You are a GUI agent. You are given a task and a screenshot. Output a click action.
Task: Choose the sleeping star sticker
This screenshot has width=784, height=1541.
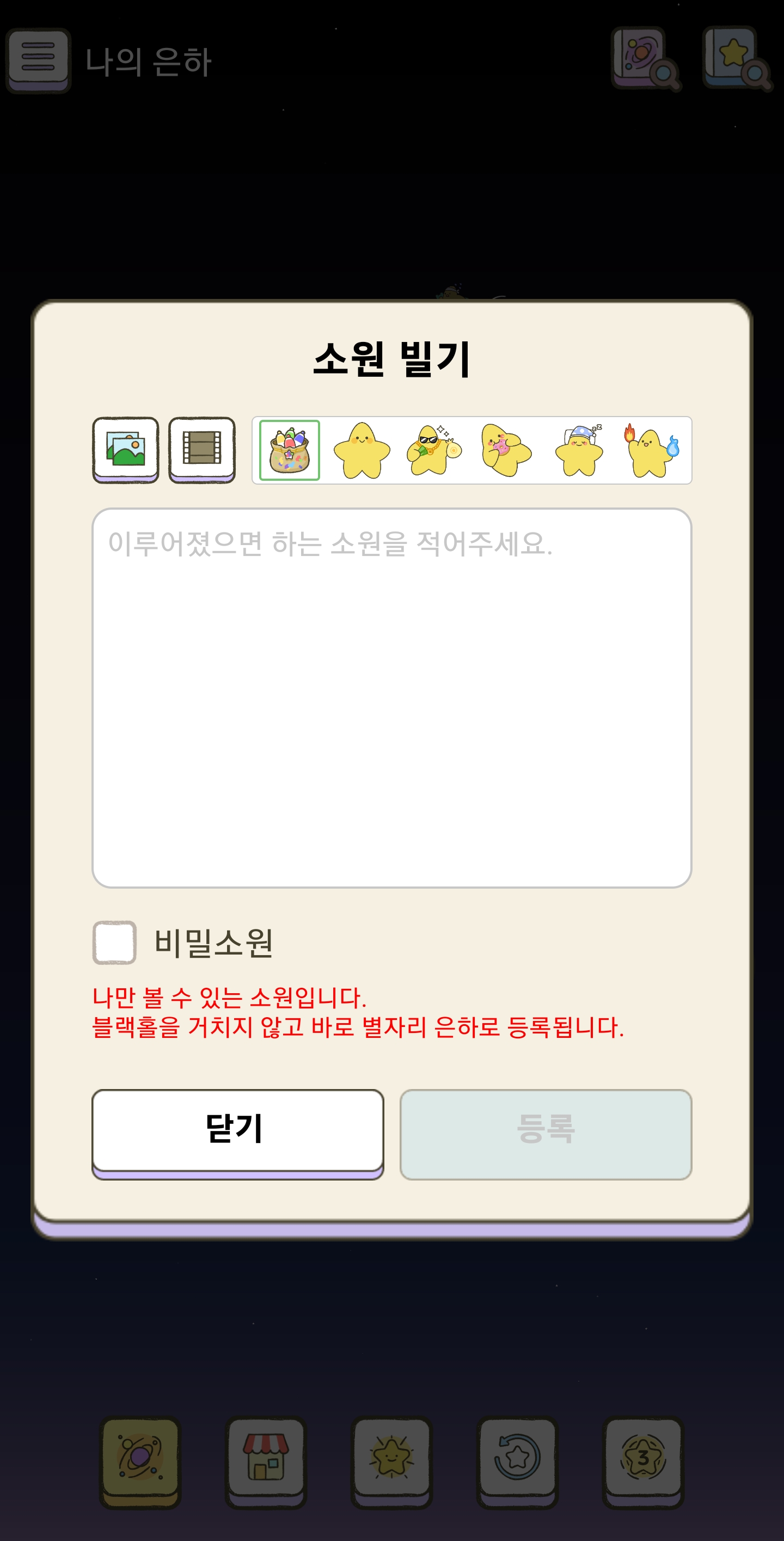(579, 450)
